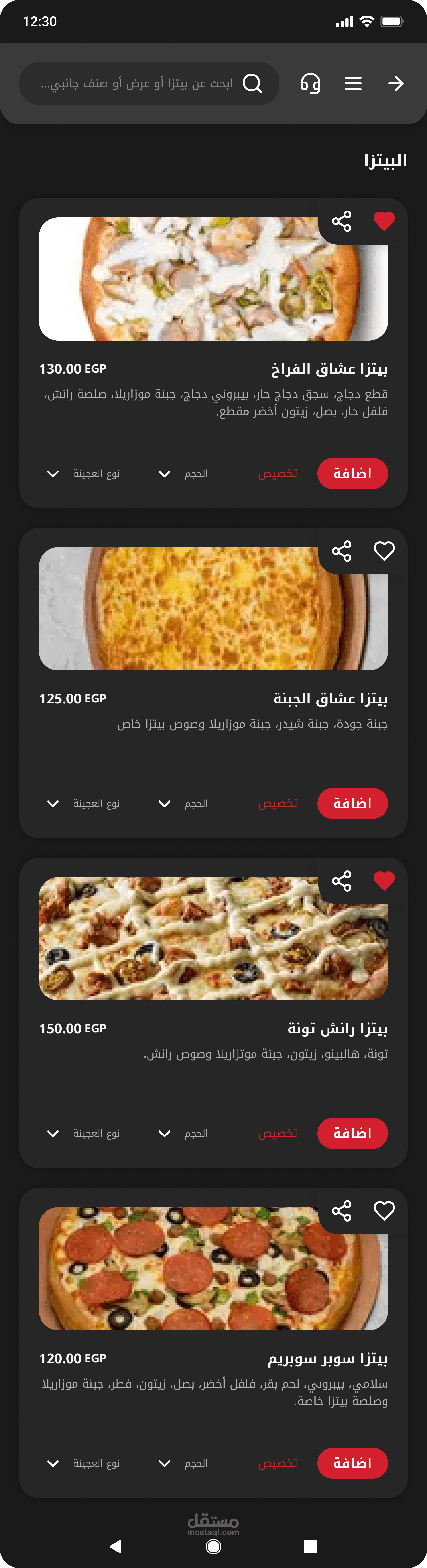Add بيتزا عشاق الجبنة to order
The image size is (427, 1568).
pyautogui.click(x=352, y=803)
